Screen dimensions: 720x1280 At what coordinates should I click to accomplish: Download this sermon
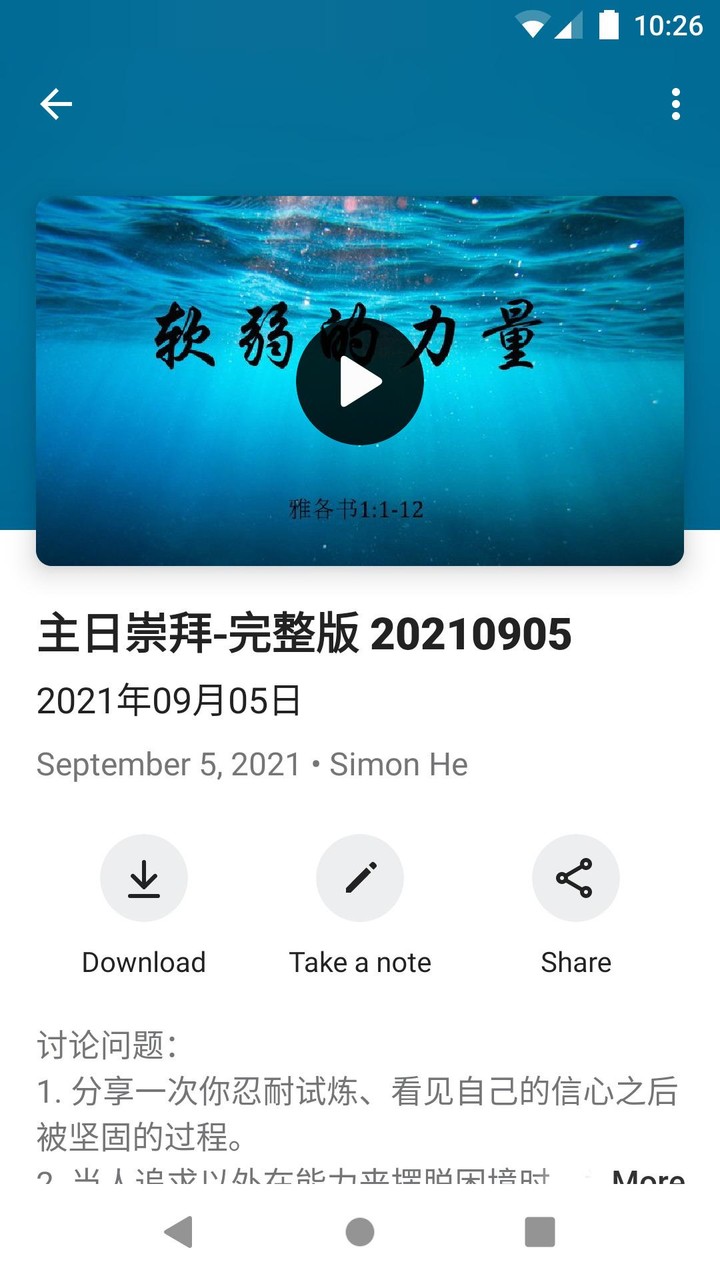pos(144,878)
